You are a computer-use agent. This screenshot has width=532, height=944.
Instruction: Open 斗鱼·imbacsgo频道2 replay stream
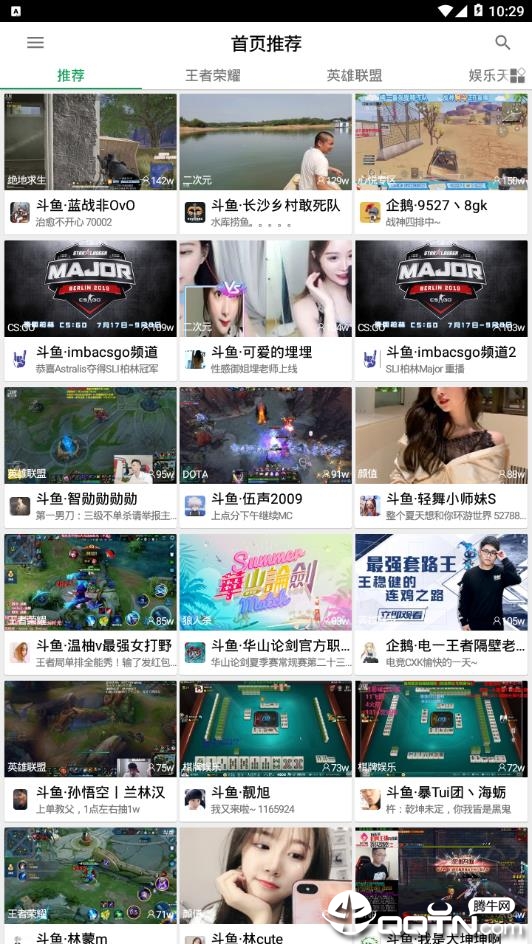click(x=441, y=311)
